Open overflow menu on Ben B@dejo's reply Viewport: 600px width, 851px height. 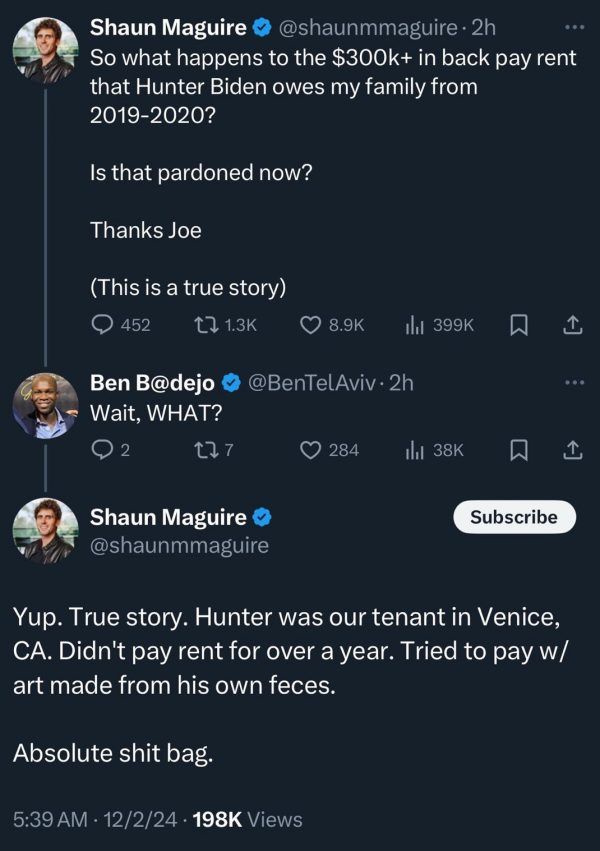573,382
